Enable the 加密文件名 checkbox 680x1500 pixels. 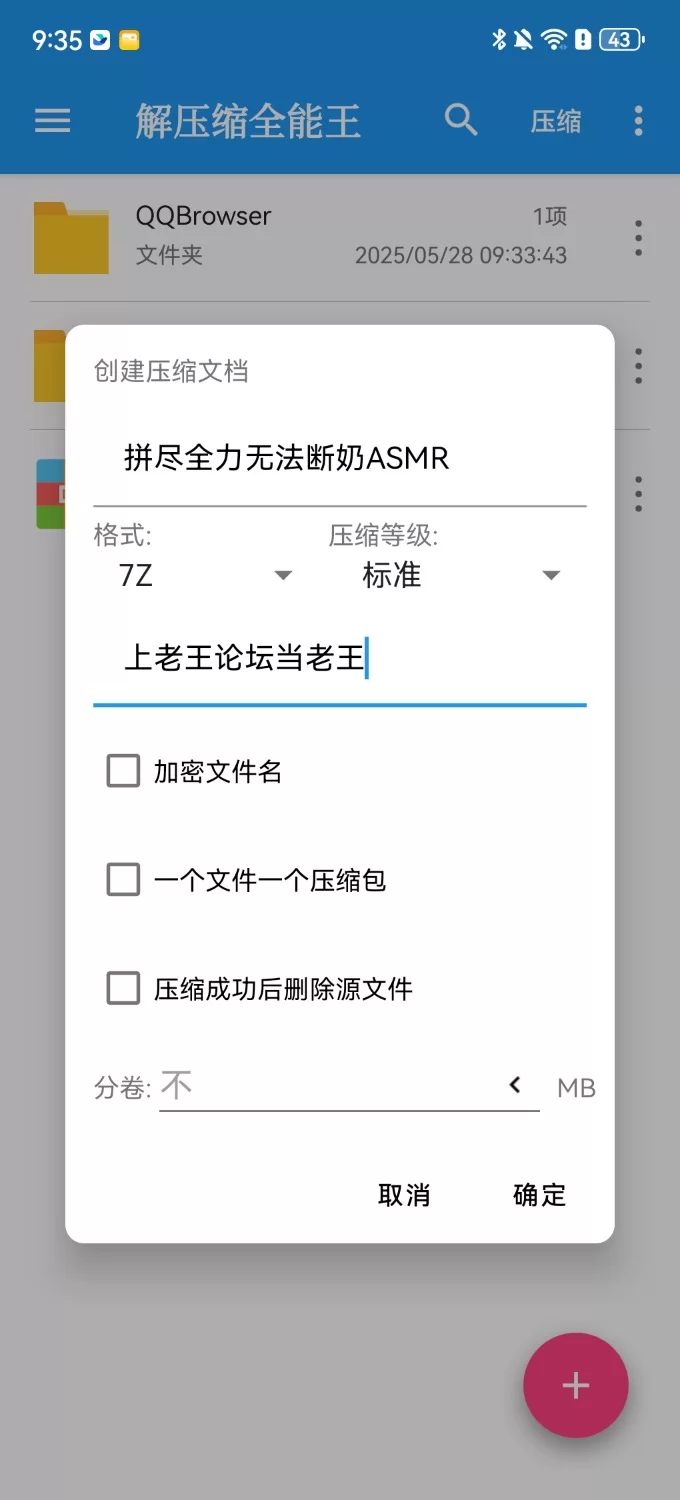click(x=124, y=771)
